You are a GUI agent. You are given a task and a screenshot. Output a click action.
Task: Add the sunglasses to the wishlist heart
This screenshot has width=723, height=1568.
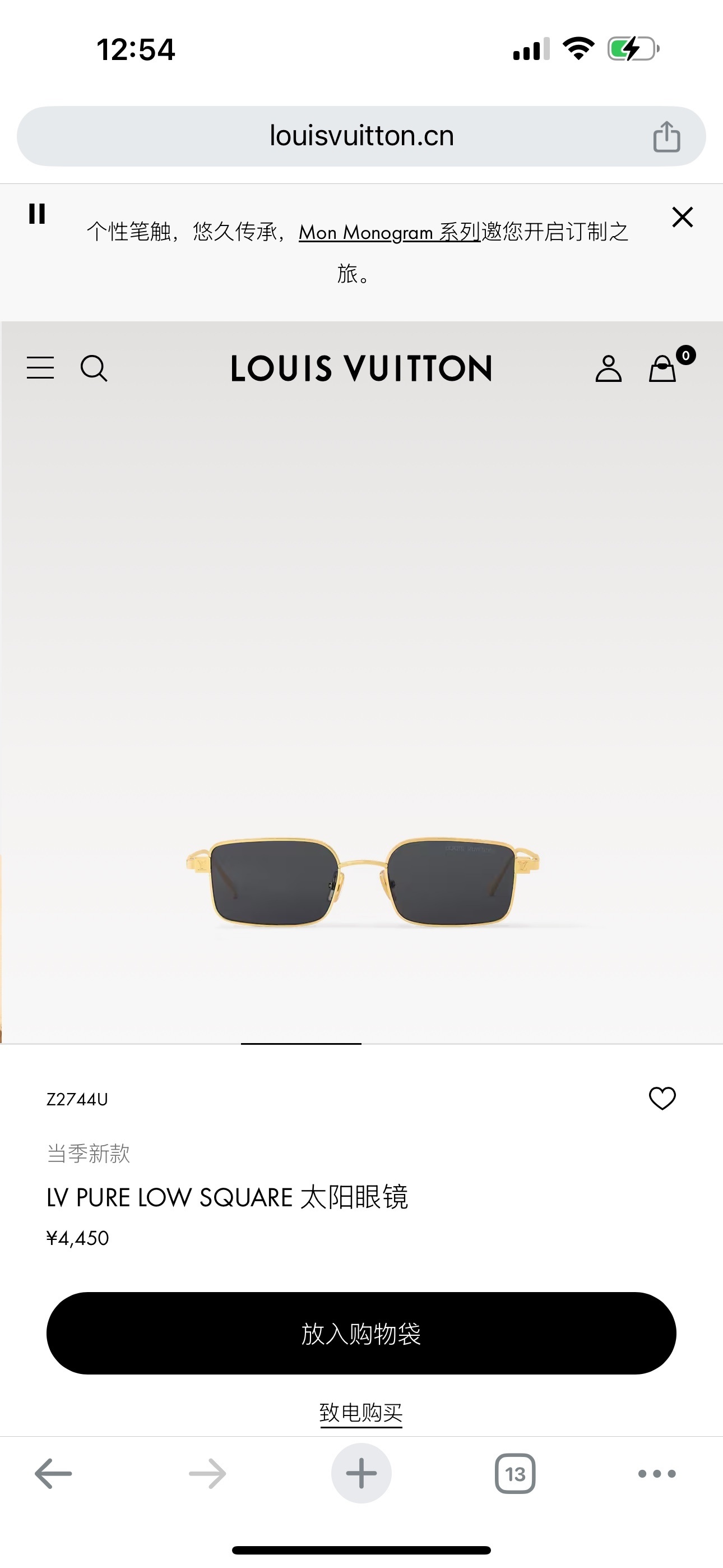662,1099
